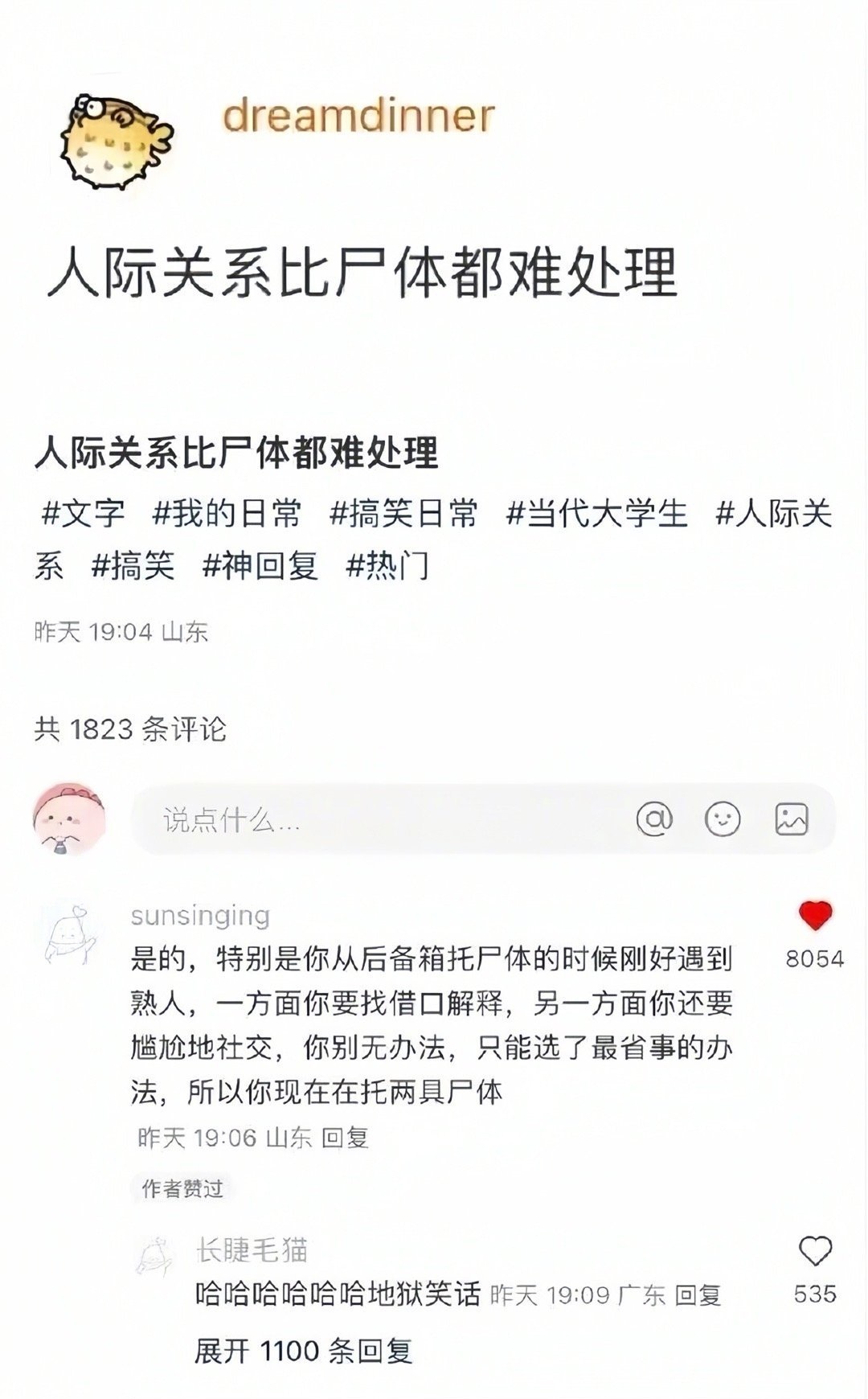Image resolution: width=868 pixels, height=1399 pixels.
Task: Open the post's text image
Action: click(x=362, y=273)
